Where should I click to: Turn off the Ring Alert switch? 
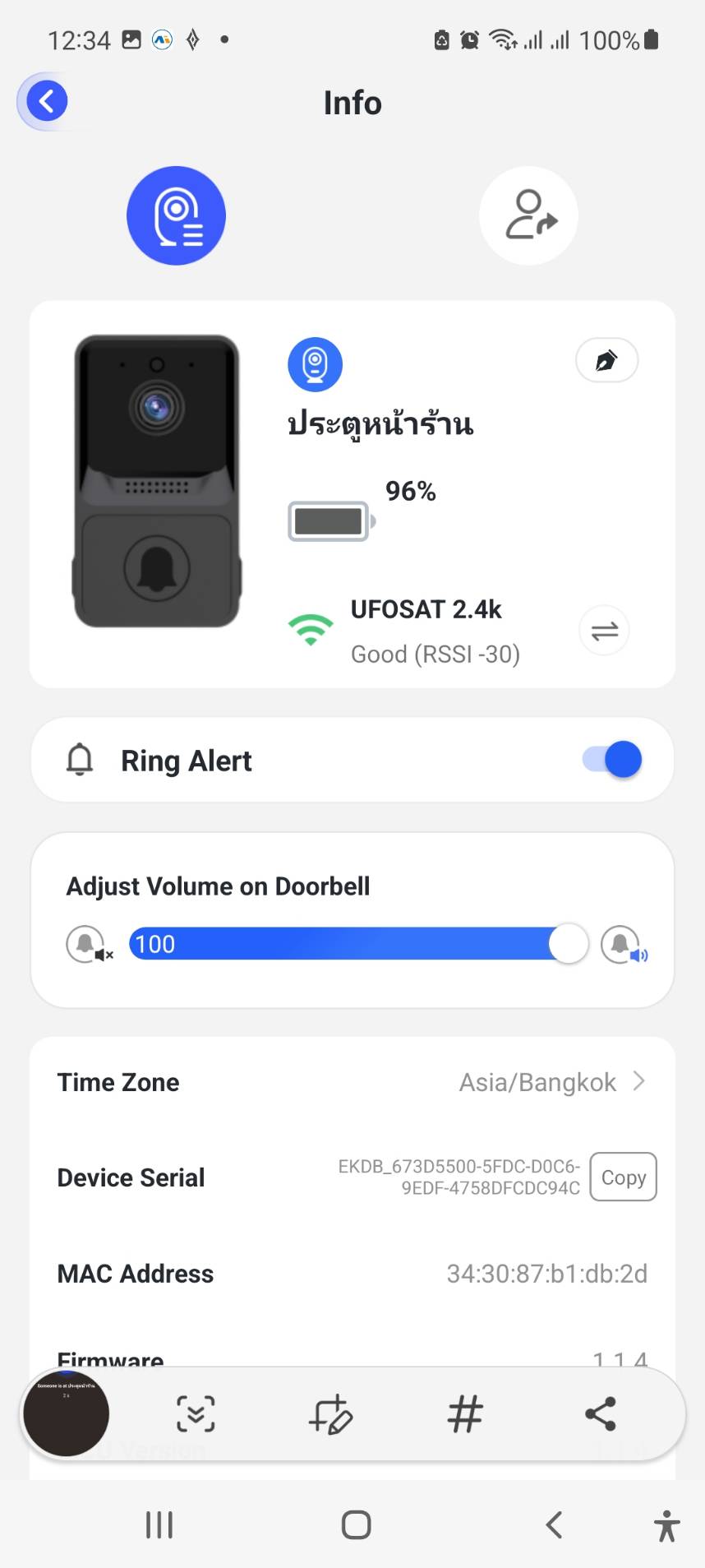(612, 760)
